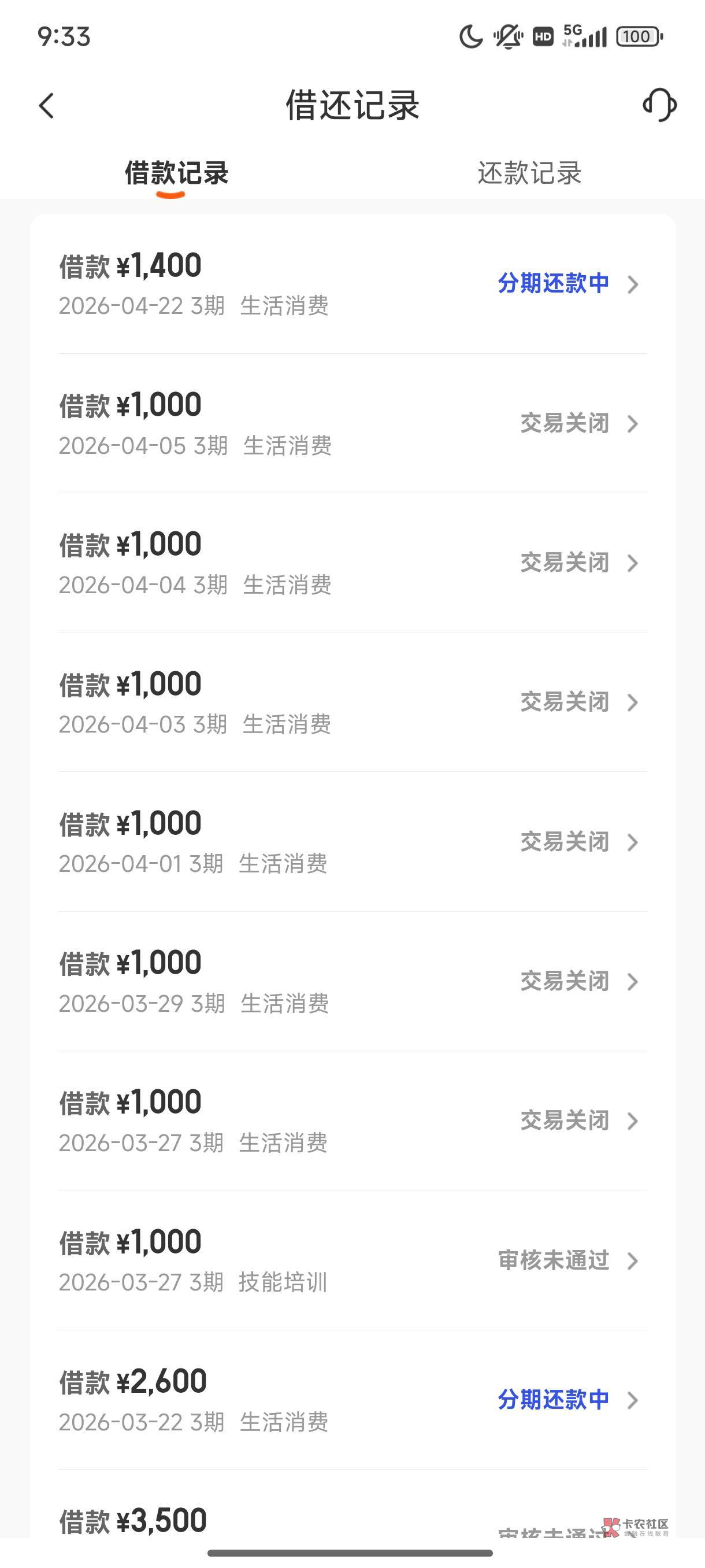Contact customer service via headset icon
This screenshot has height=1568, width=705.
659,105
